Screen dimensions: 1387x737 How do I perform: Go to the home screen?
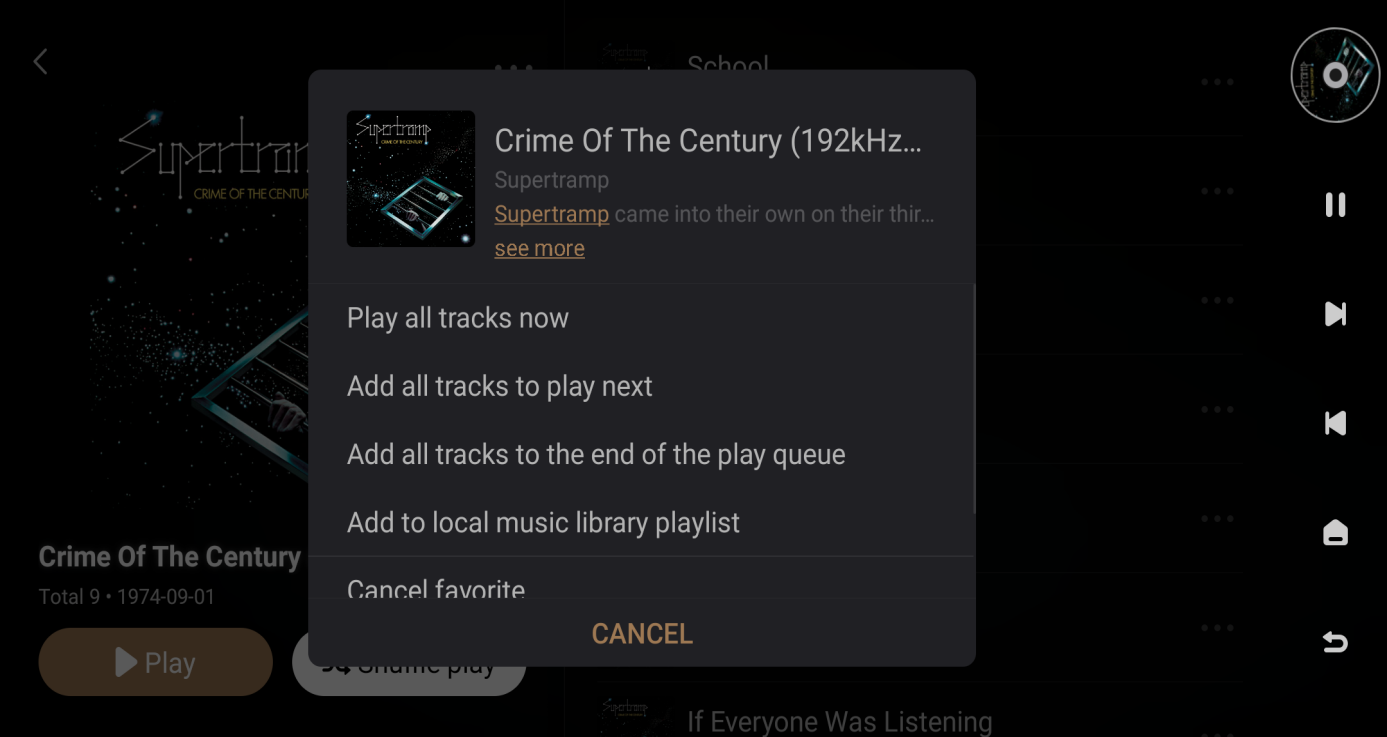(x=1335, y=533)
